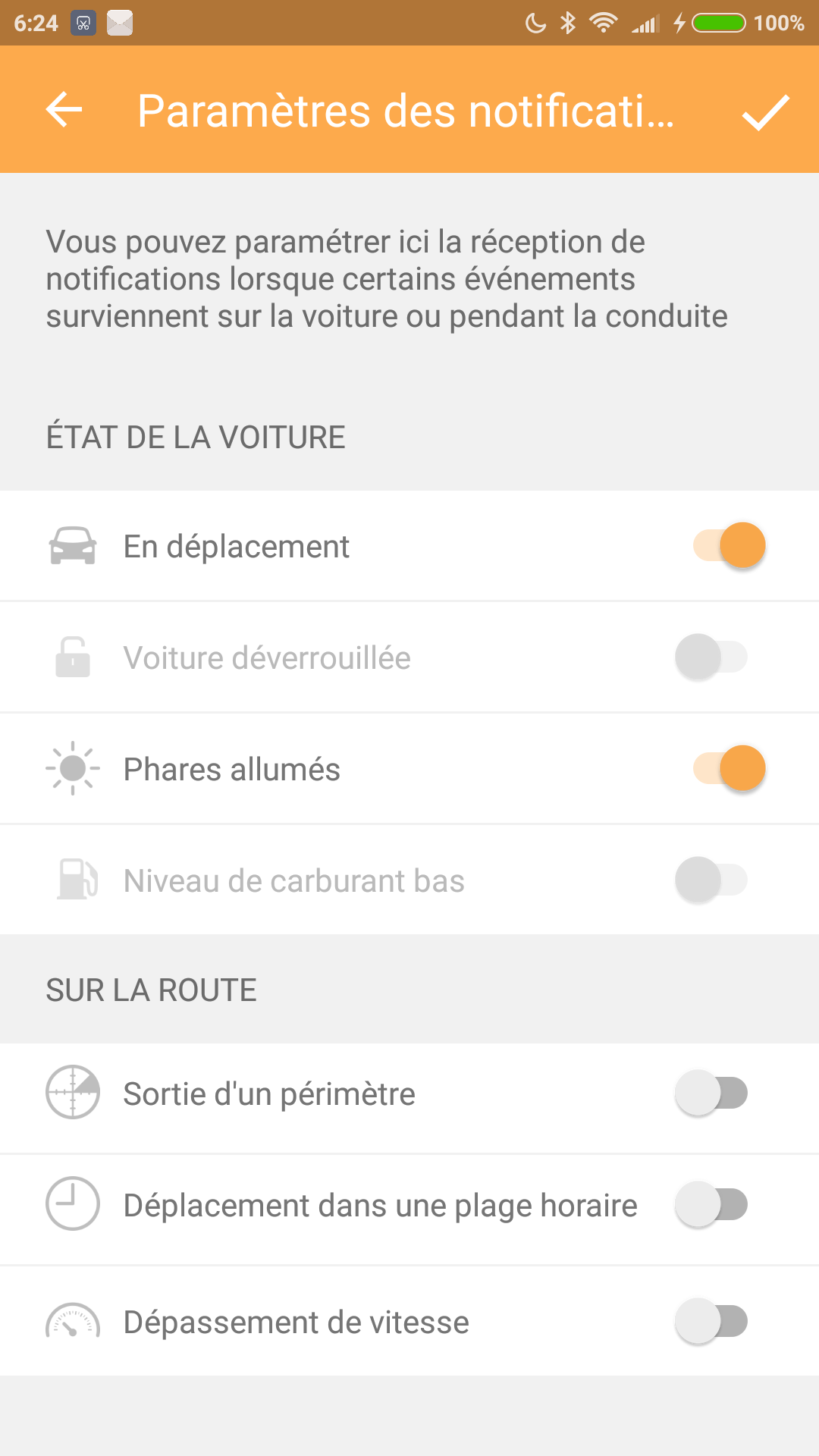Image resolution: width=819 pixels, height=1456 pixels.
Task: Turn on Déplacement dans une plage horaire
Action: pos(711,1204)
